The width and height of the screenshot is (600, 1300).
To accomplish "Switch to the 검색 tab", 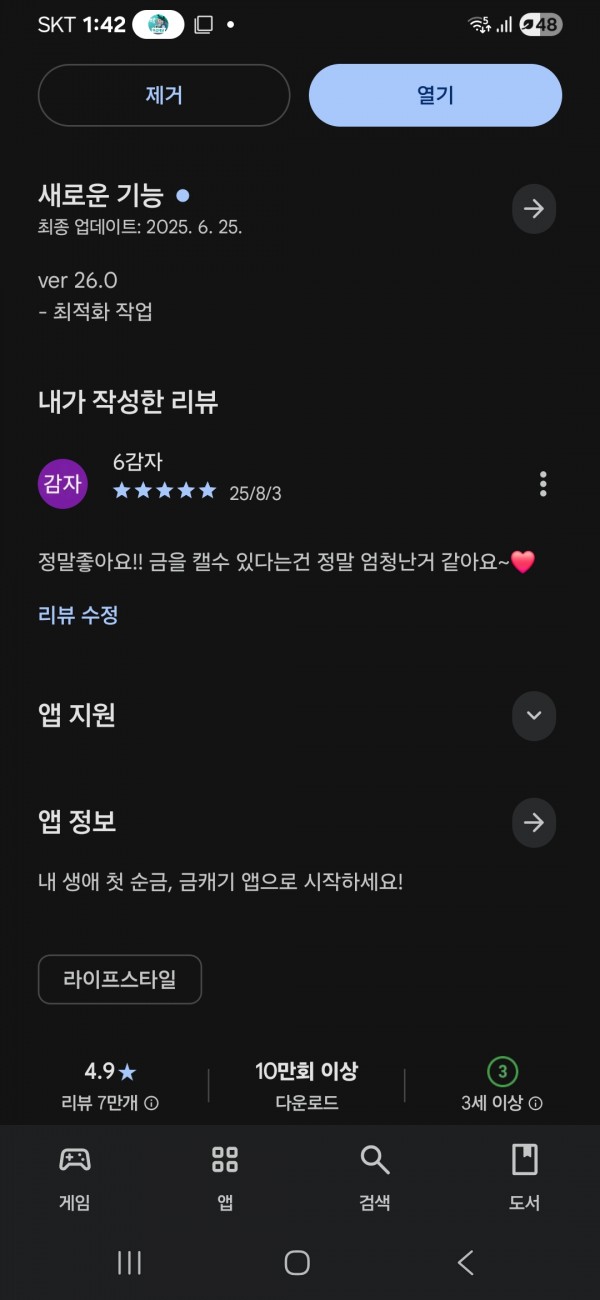I will point(375,1178).
